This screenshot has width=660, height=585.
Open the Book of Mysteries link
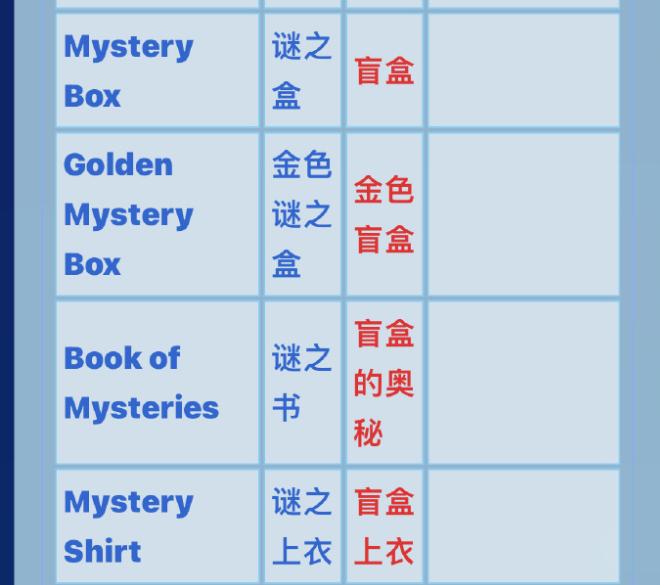tap(141, 383)
